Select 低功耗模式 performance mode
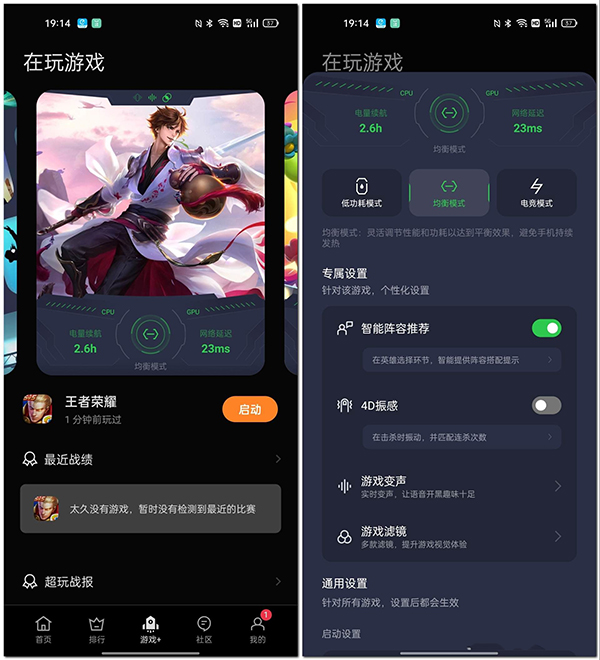 (362, 192)
